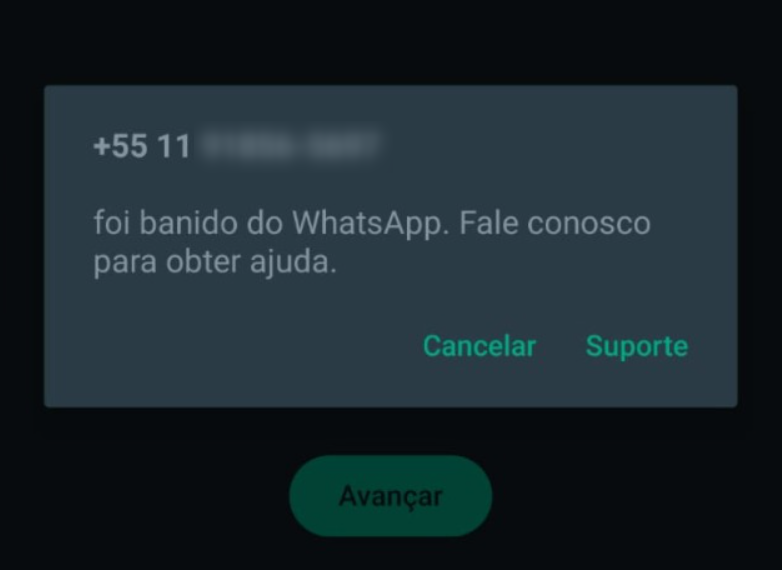Tap the Avançar button
The width and height of the screenshot is (782, 570).
tap(390, 496)
